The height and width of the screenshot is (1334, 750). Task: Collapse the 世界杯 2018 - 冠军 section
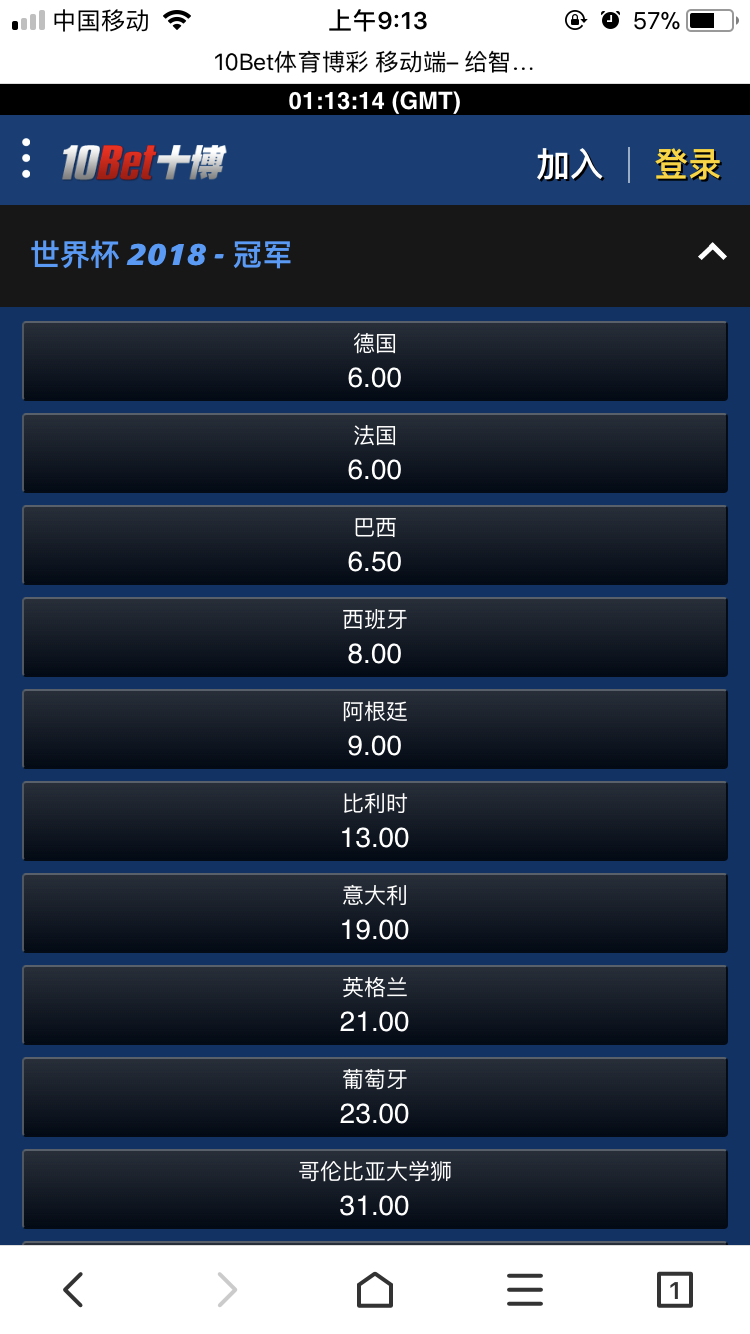point(712,253)
